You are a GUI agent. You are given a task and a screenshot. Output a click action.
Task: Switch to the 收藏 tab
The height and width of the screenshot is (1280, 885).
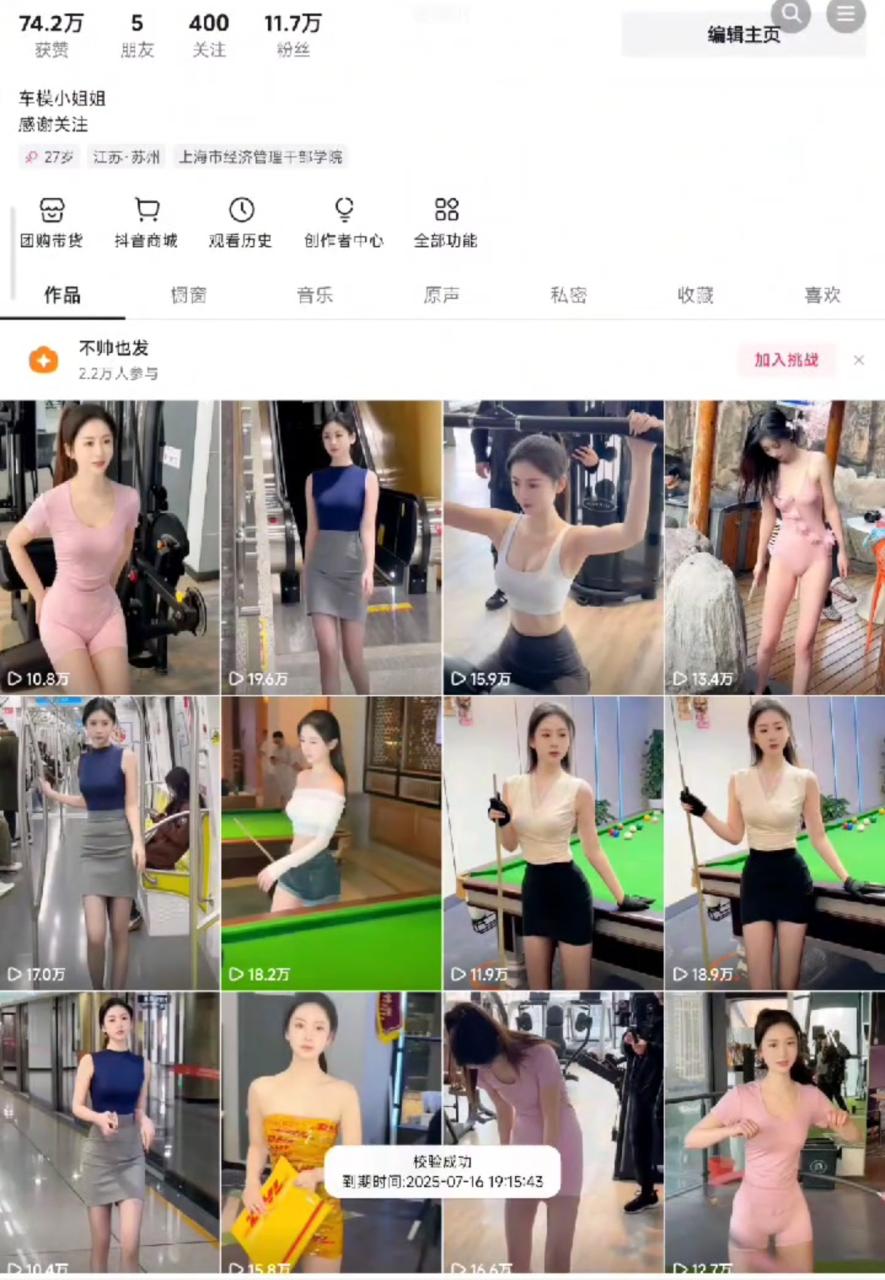coord(695,295)
